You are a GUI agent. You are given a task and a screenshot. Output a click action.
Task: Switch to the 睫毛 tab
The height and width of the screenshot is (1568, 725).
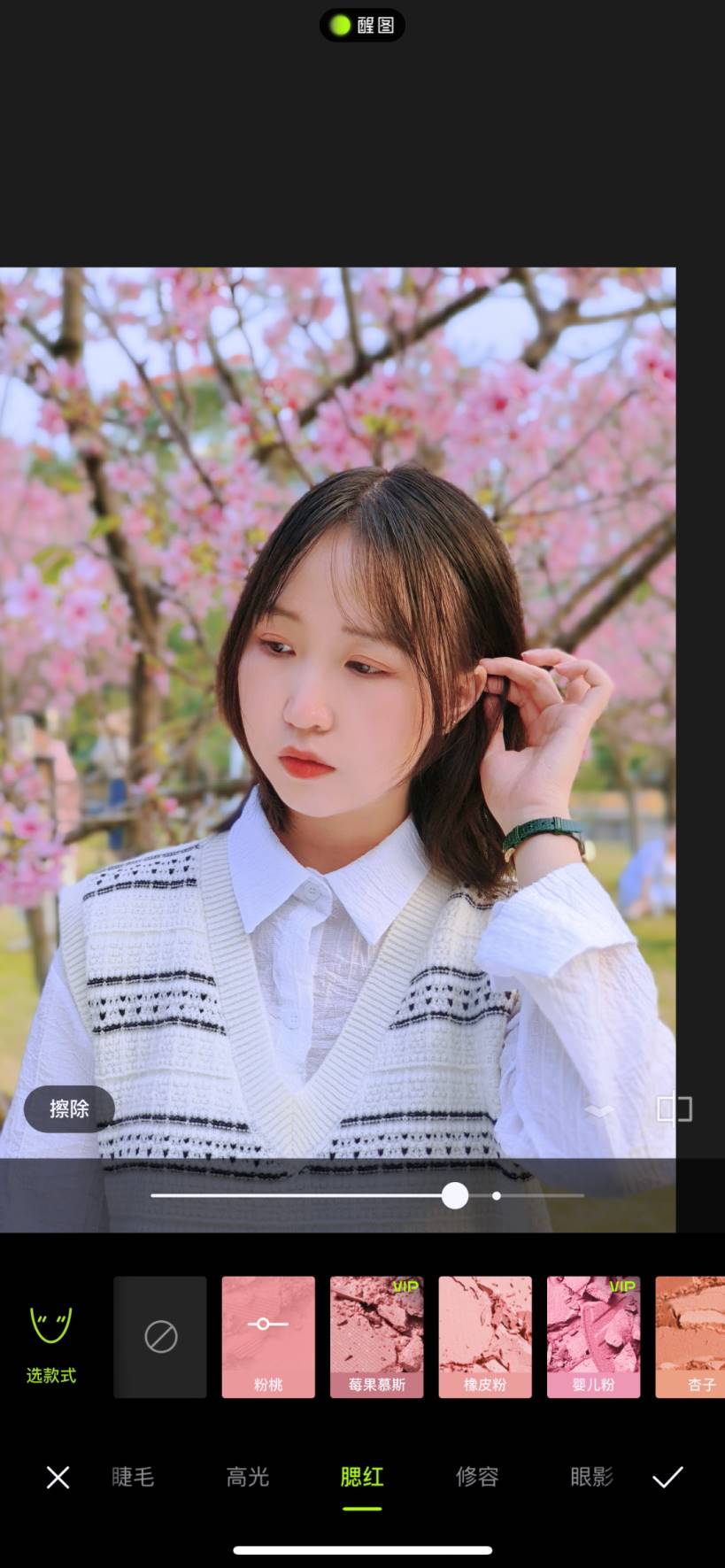[x=133, y=1477]
